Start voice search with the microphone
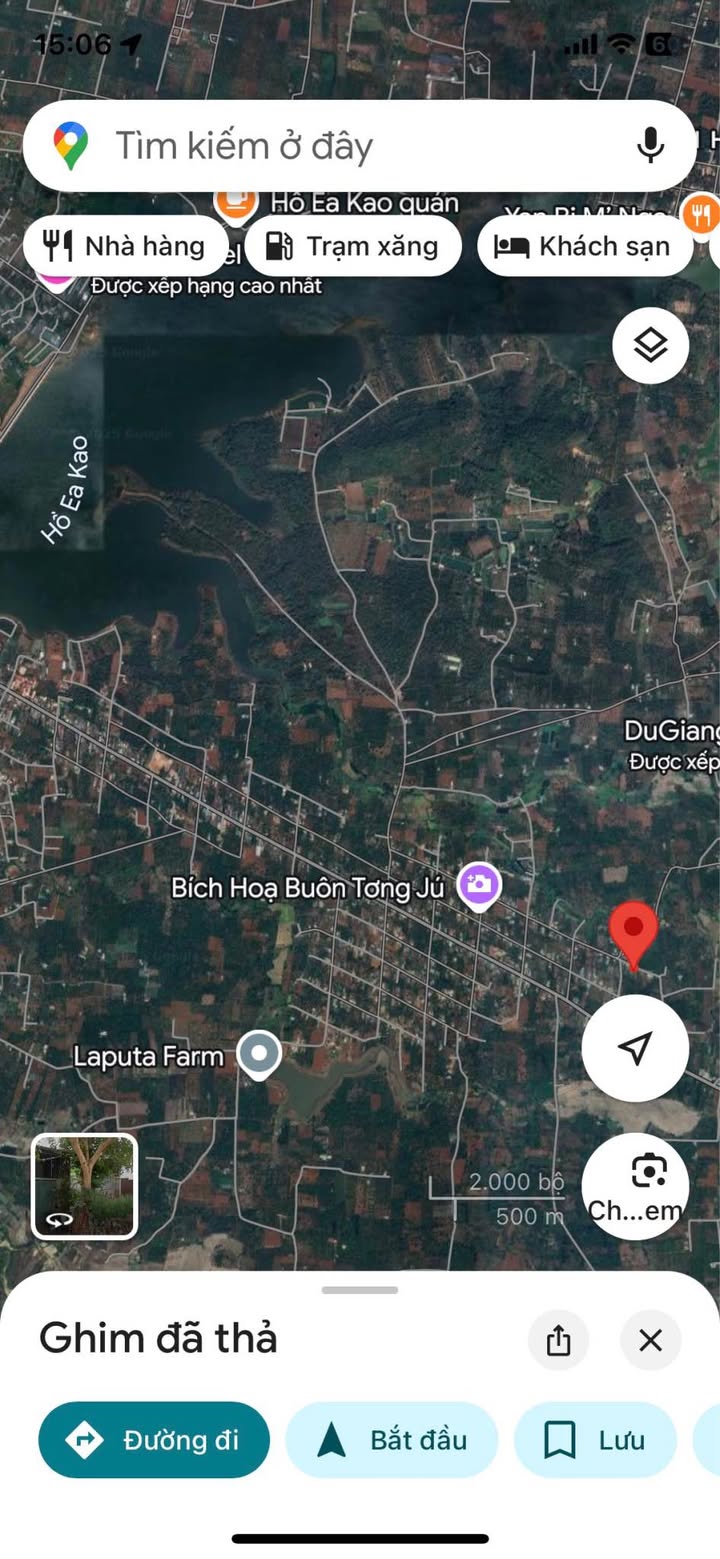Image resolution: width=720 pixels, height=1559 pixels. pos(650,146)
